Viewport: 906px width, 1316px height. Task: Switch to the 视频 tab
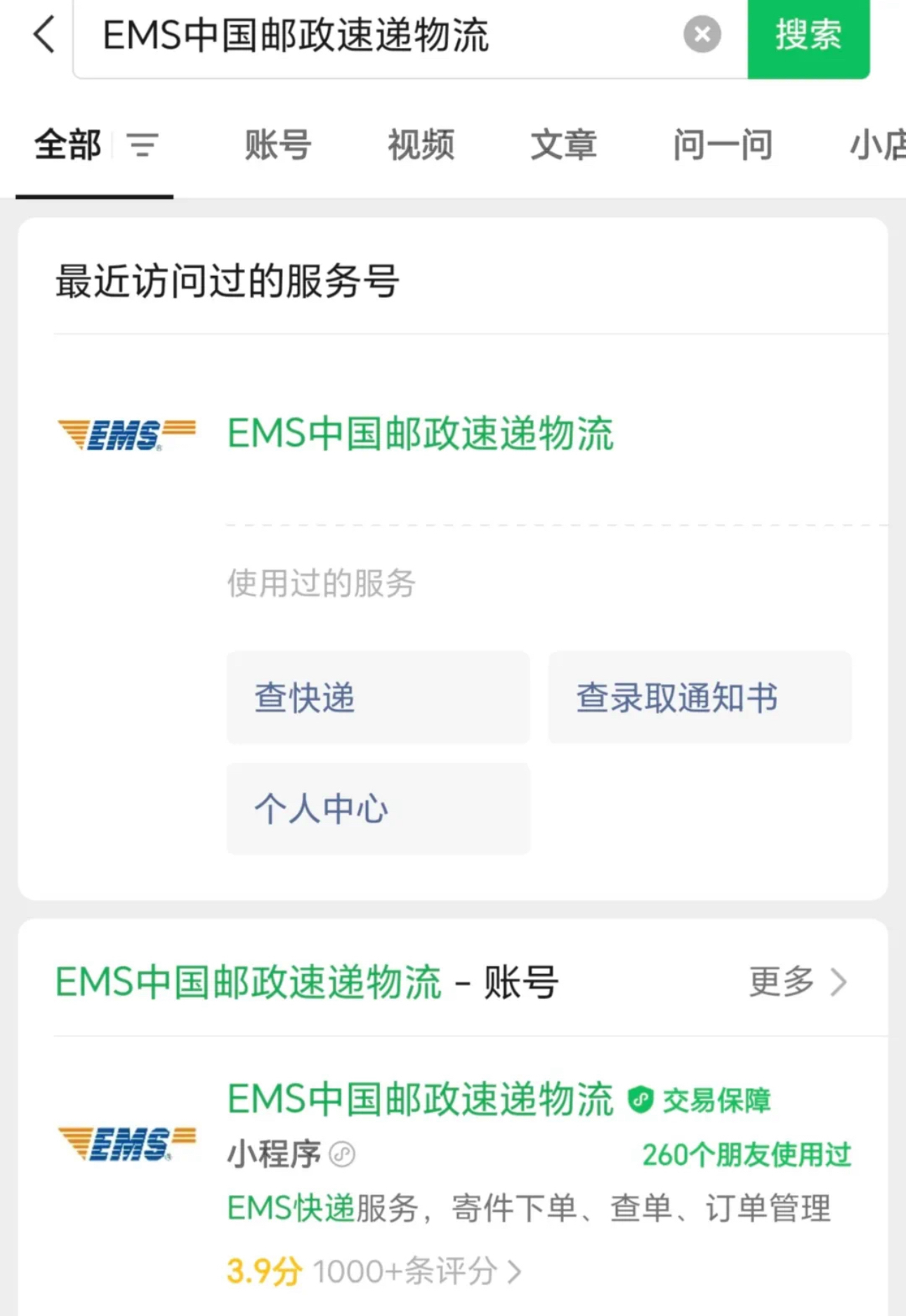(x=421, y=145)
